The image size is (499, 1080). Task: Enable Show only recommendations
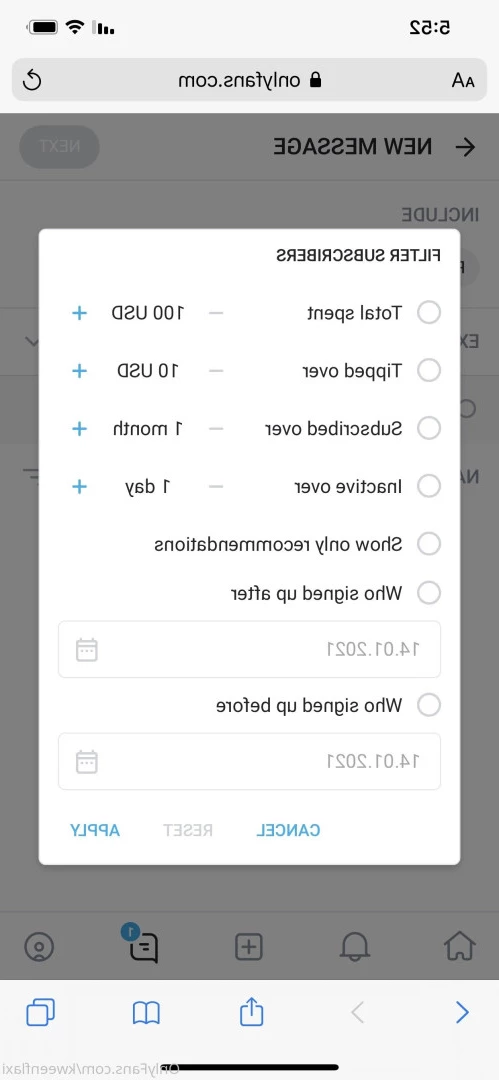coord(429,544)
